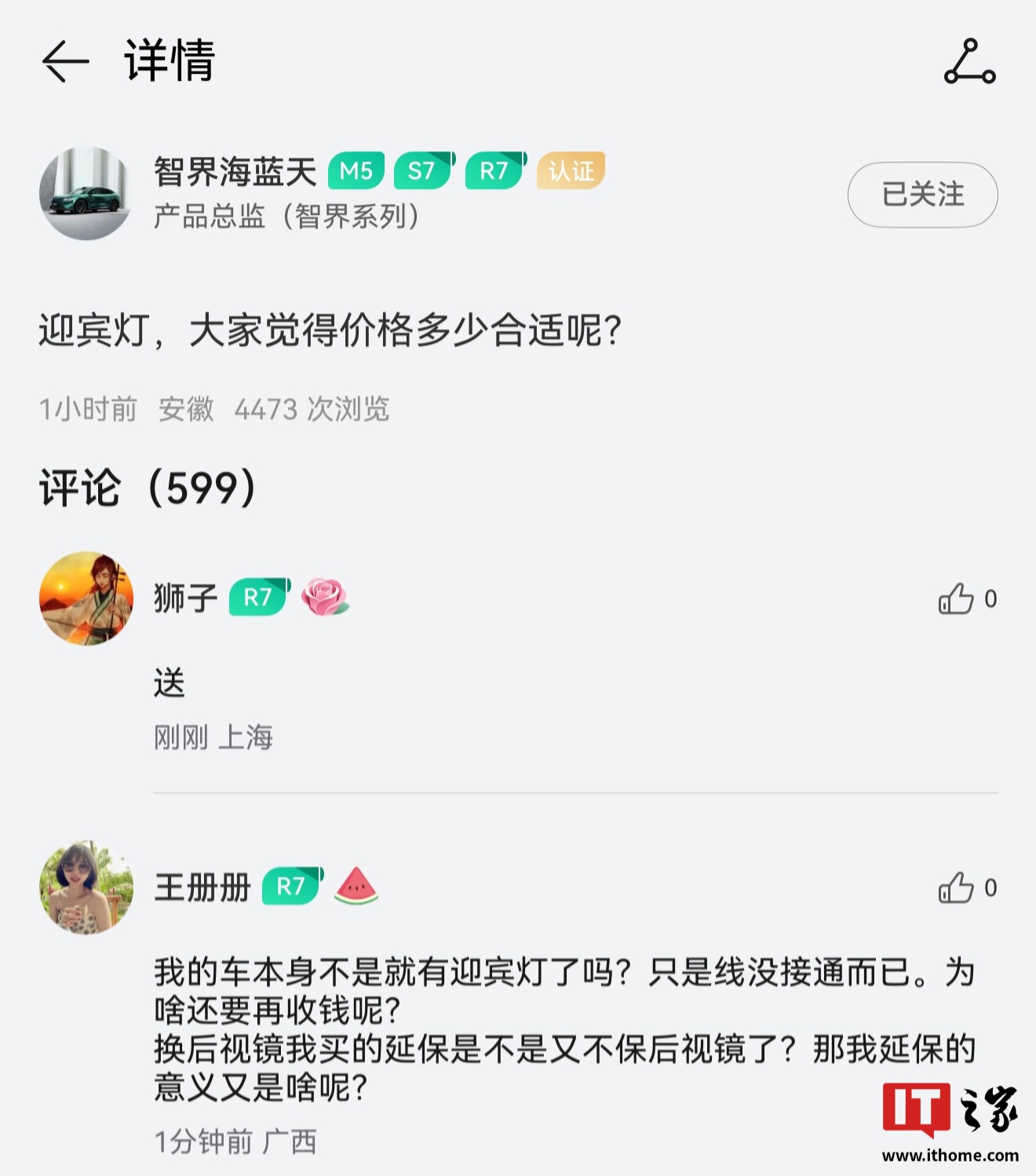Image resolution: width=1036 pixels, height=1176 pixels.
Task: Tap the 已关注 button to unfollow
Action: click(x=922, y=195)
